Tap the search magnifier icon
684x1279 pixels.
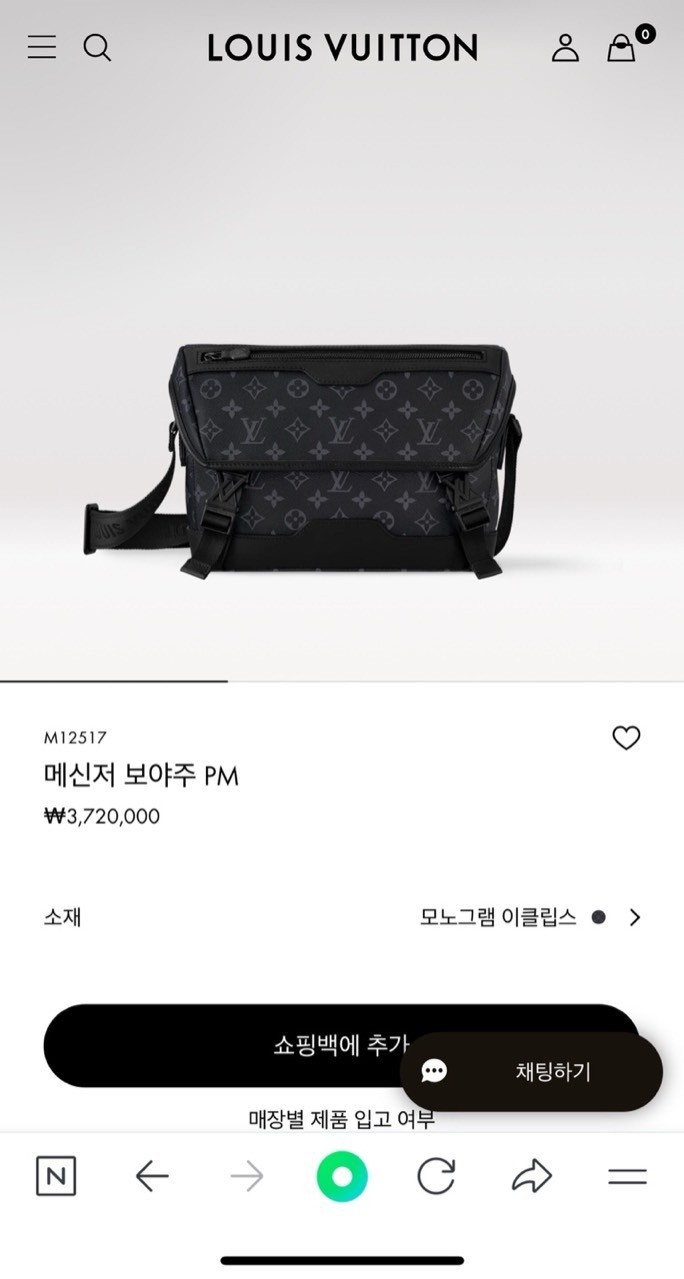click(x=97, y=47)
